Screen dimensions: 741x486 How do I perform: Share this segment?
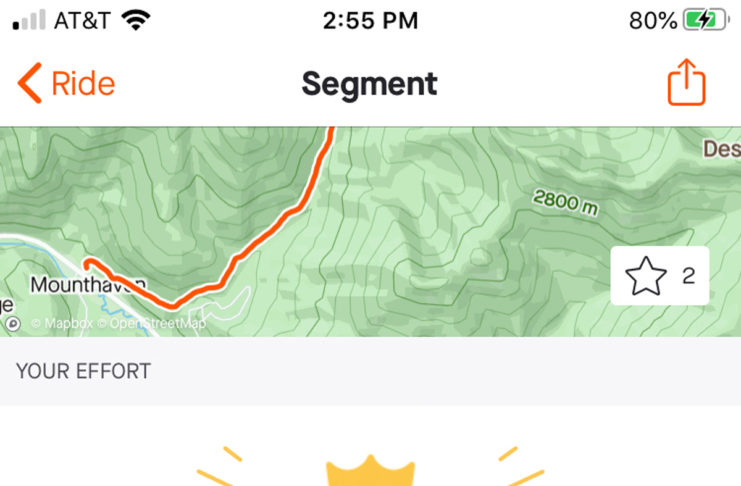click(x=686, y=83)
